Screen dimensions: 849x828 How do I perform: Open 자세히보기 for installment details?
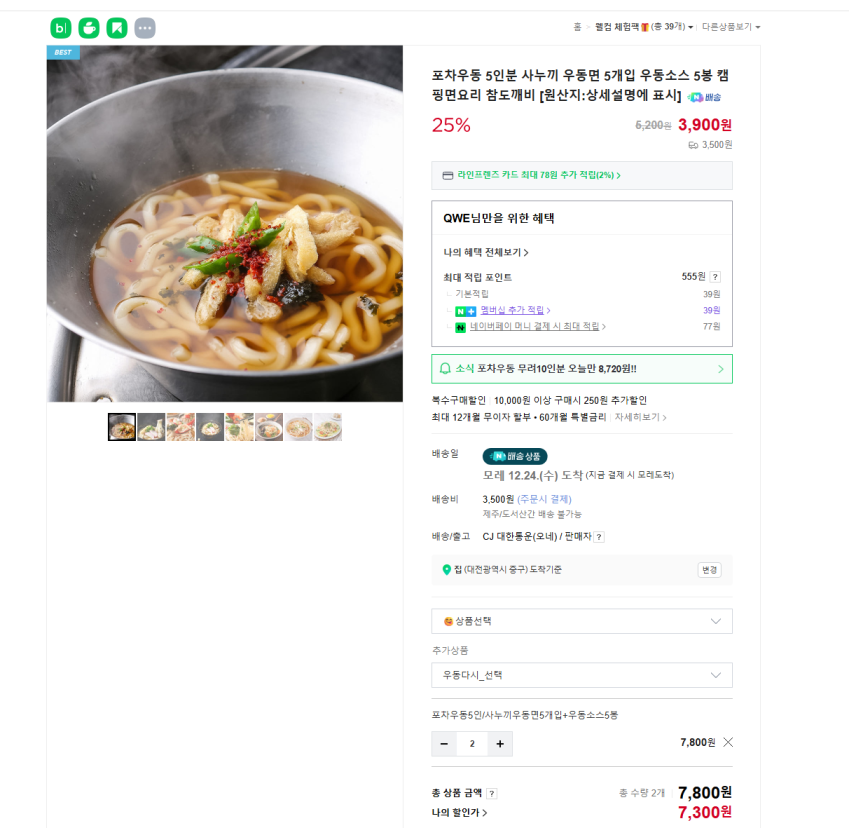(x=640, y=417)
